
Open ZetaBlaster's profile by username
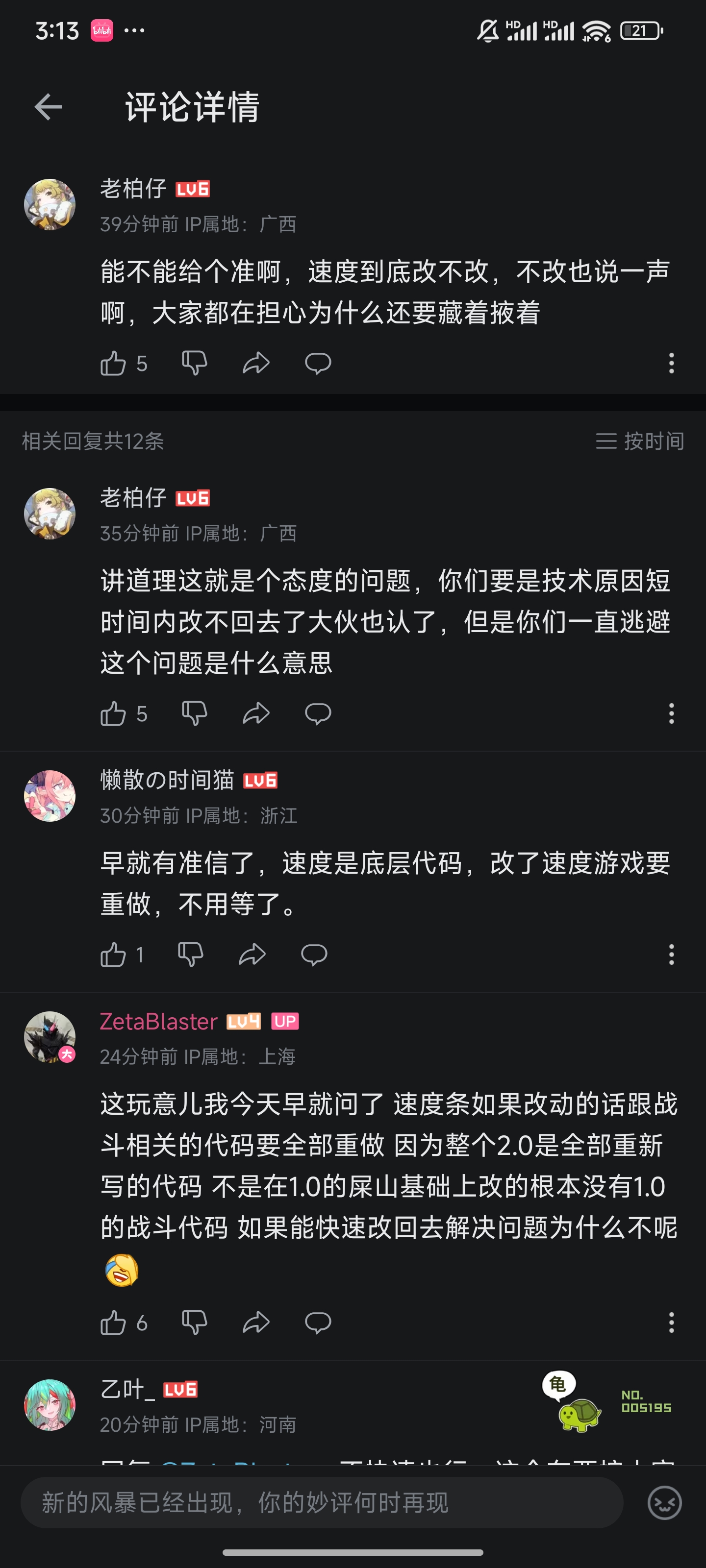pos(158,1021)
